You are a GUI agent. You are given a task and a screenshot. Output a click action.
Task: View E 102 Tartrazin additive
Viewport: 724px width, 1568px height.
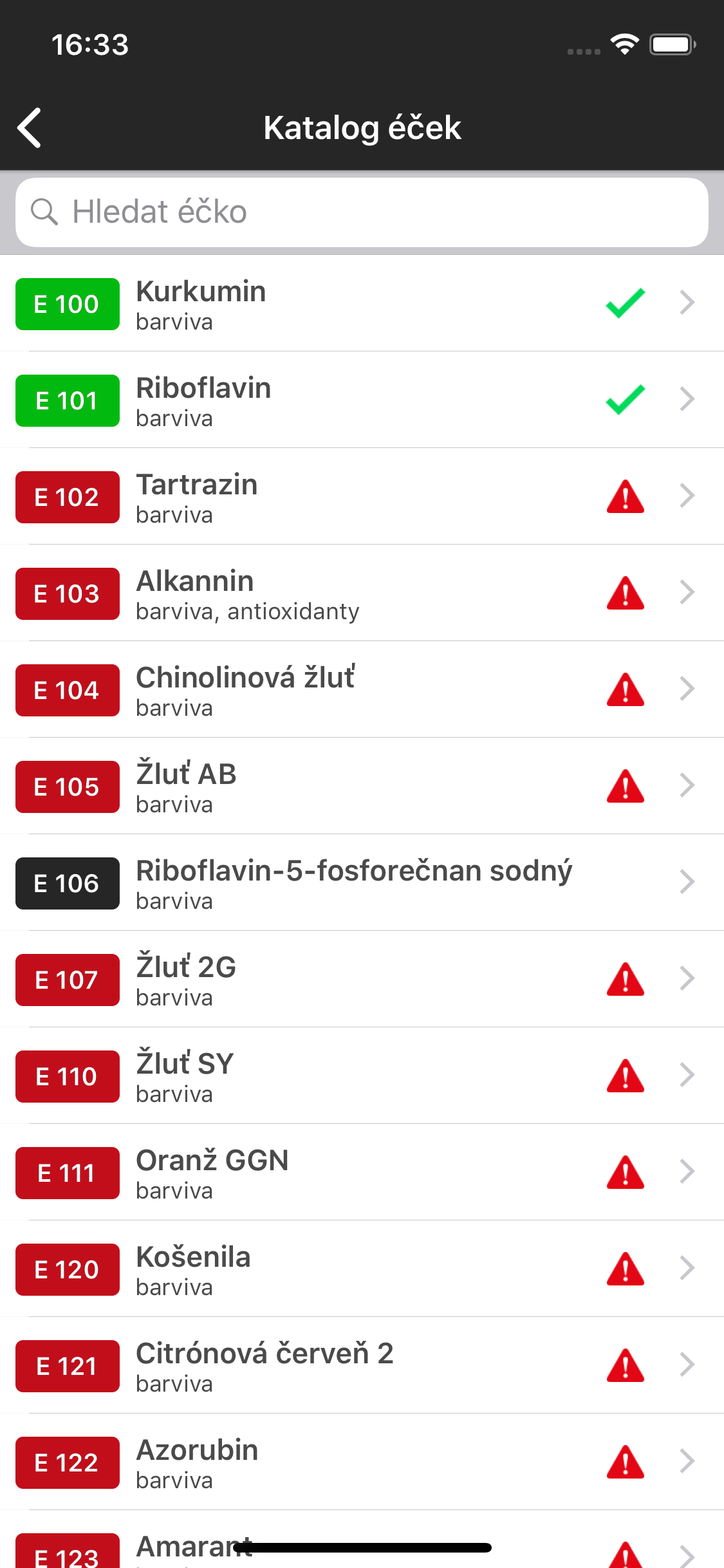click(x=362, y=497)
